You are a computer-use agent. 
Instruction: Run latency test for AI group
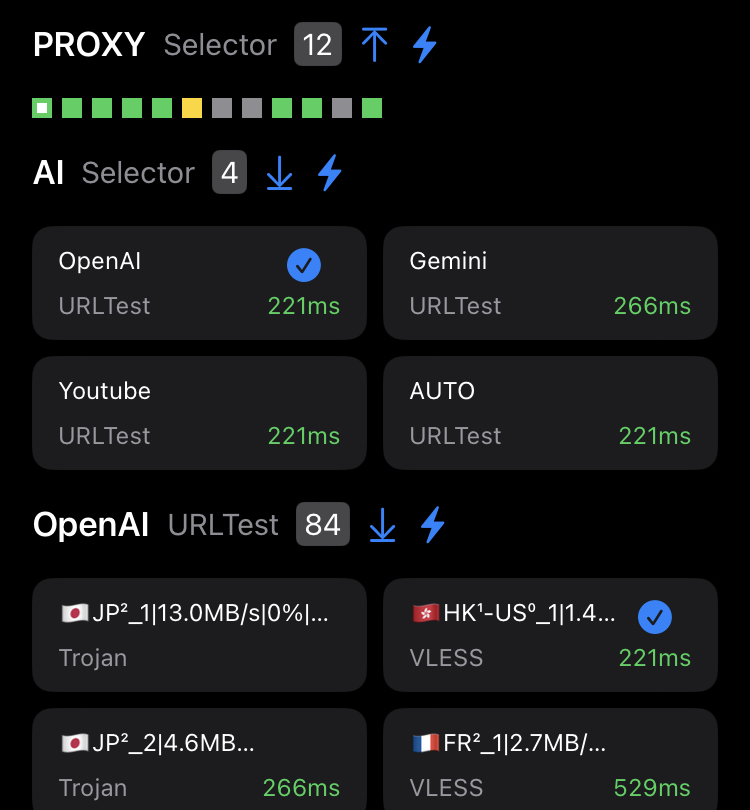tap(330, 173)
